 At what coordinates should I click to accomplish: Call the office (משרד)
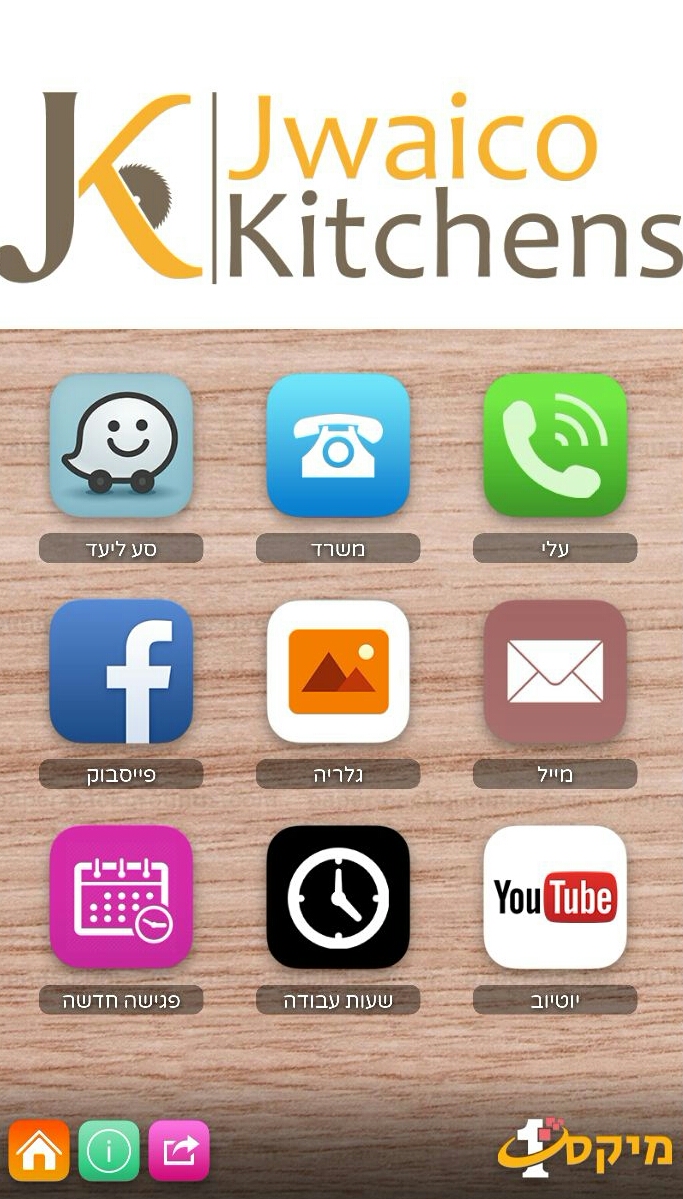tap(338, 445)
